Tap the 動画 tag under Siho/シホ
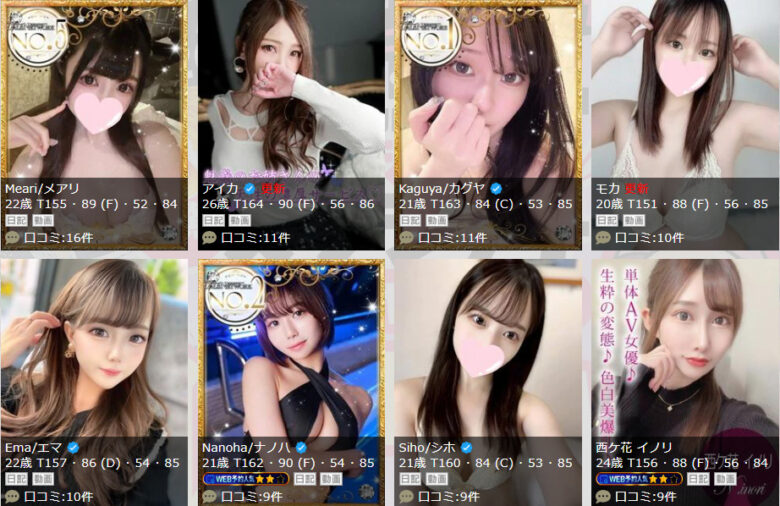 pyautogui.click(x=437, y=479)
